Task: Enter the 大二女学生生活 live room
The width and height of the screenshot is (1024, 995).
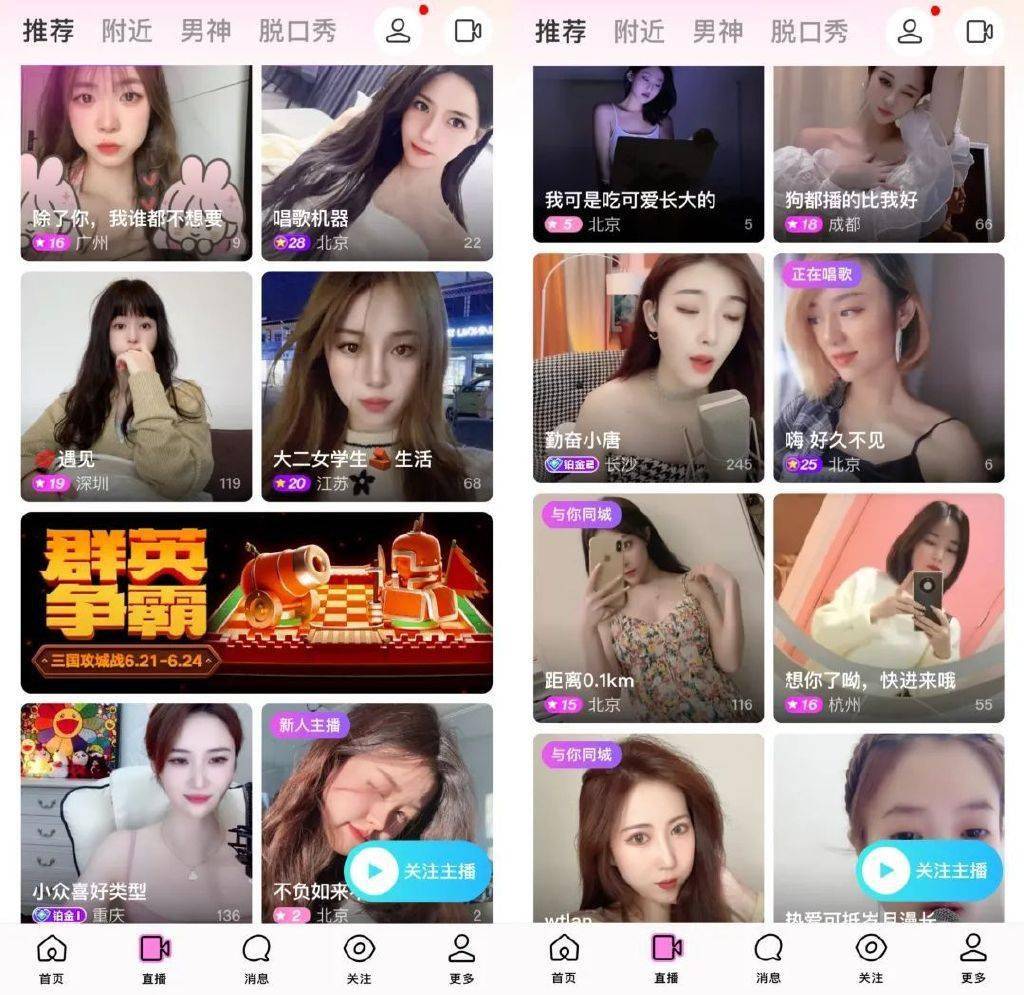Action: tap(377, 385)
